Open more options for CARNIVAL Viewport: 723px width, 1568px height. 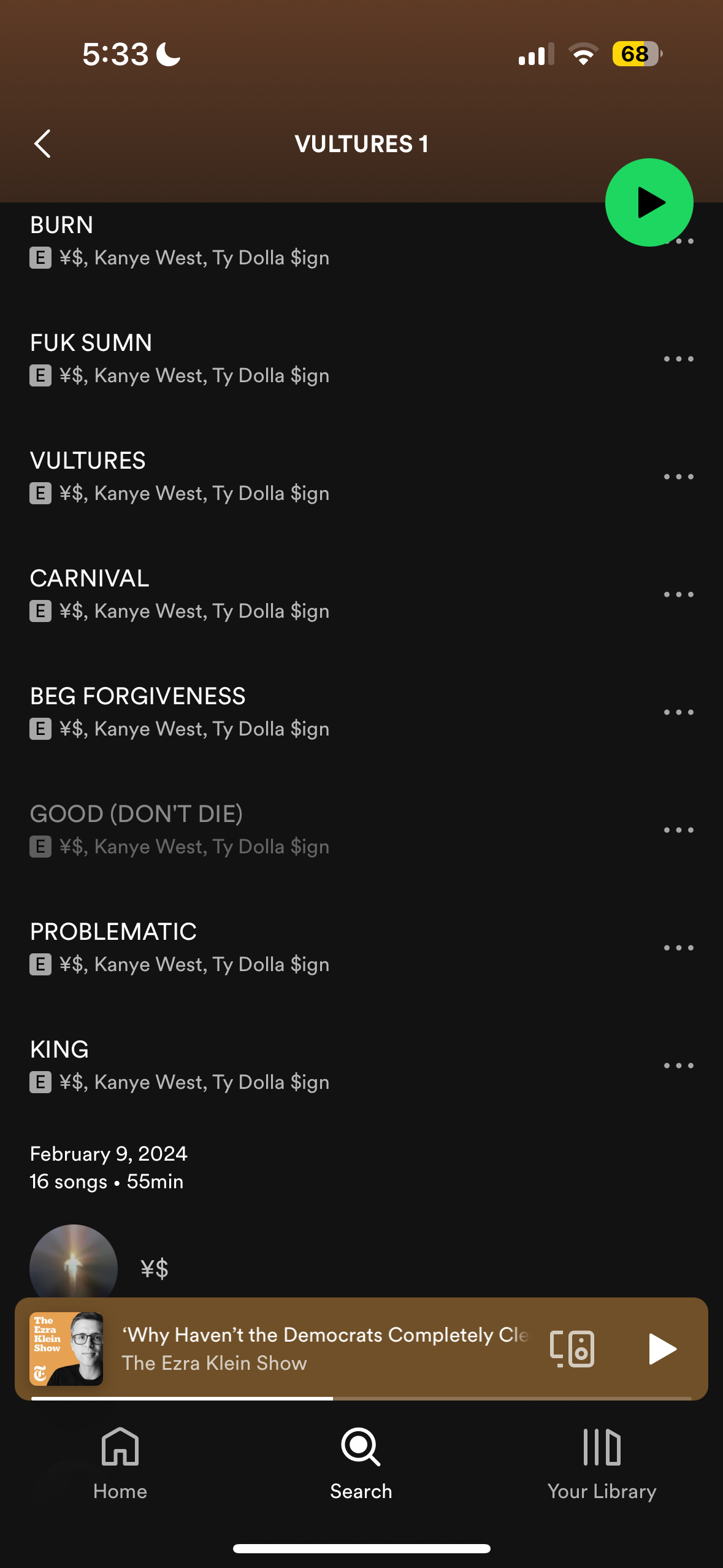678,594
